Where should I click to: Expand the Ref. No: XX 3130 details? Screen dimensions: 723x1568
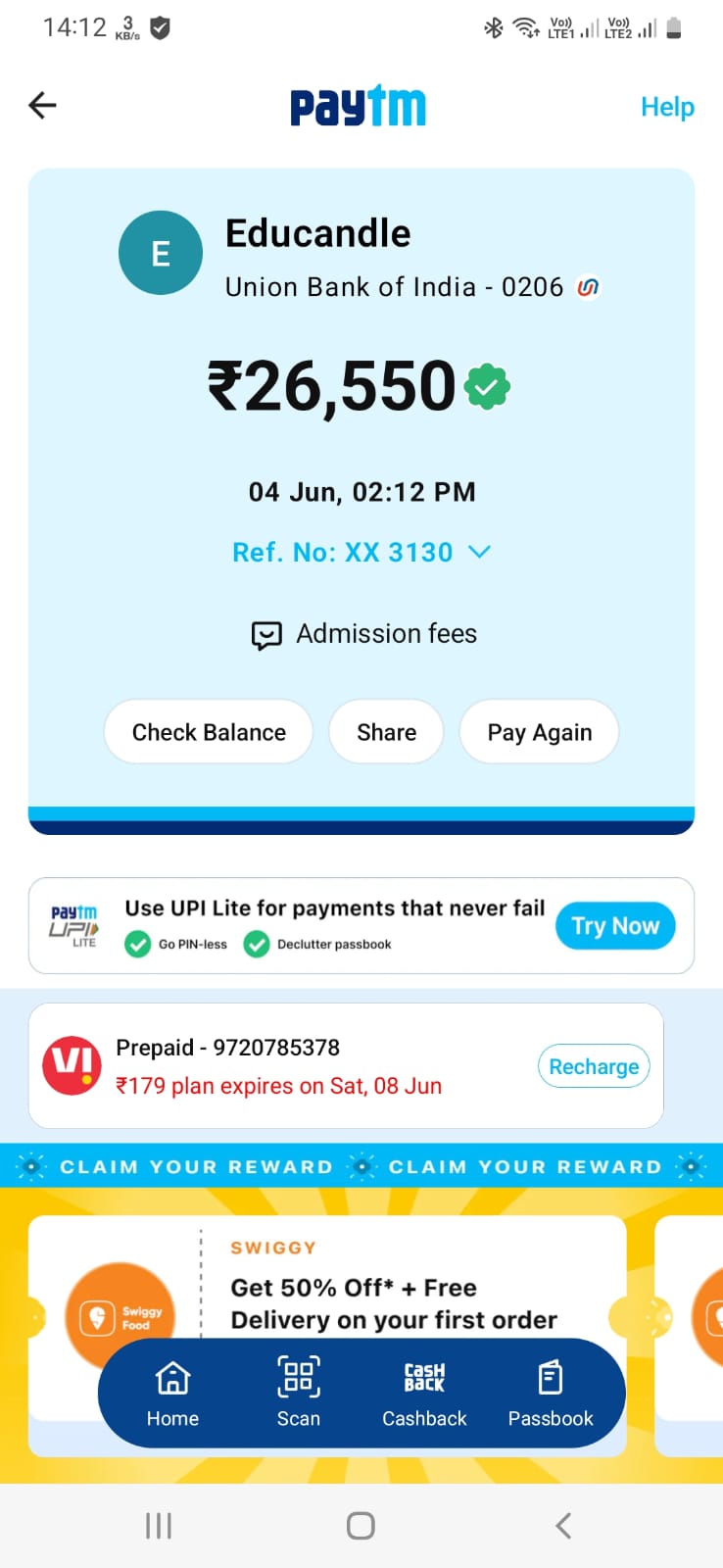click(361, 553)
